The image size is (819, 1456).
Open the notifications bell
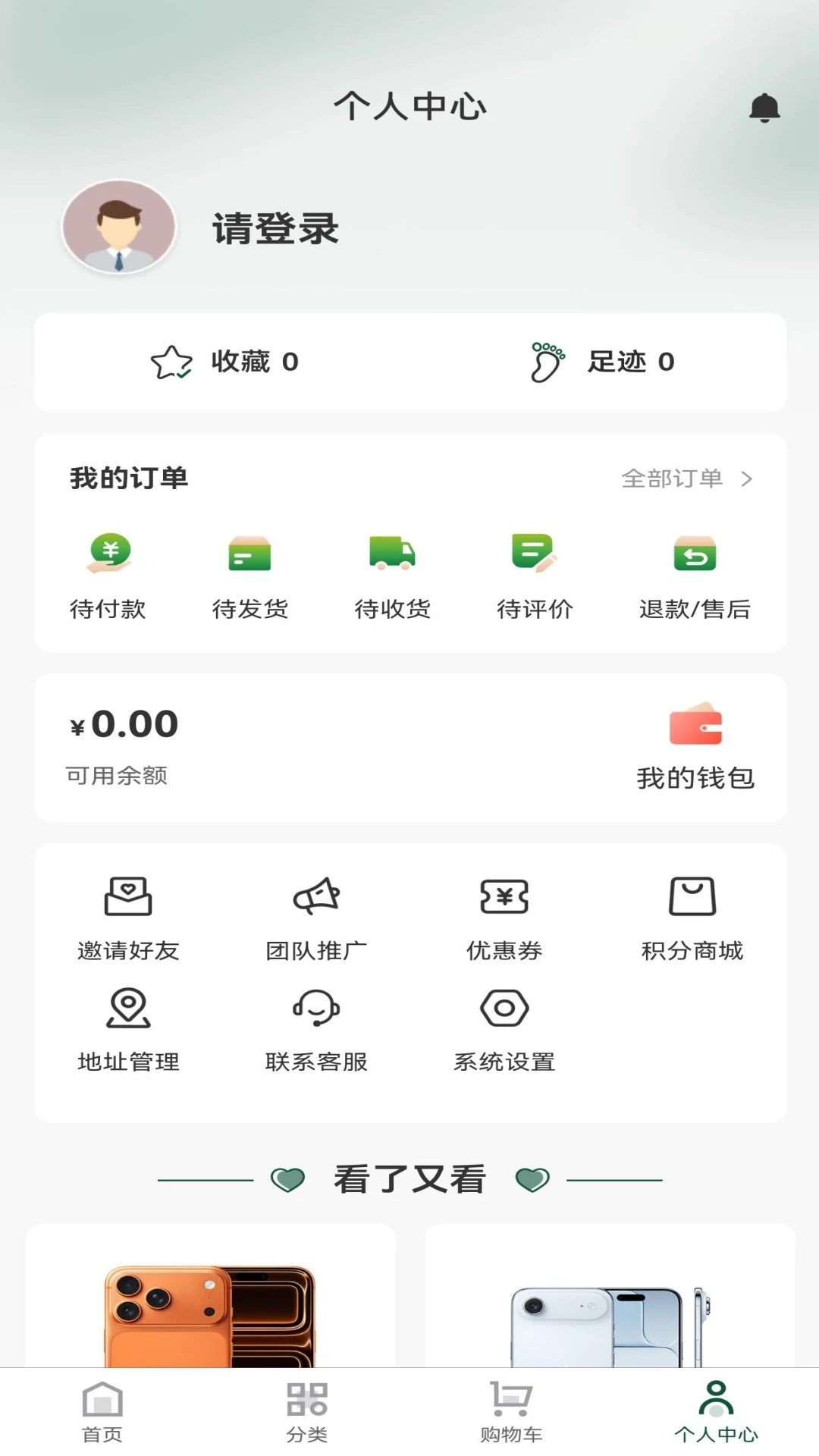[764, 108]
